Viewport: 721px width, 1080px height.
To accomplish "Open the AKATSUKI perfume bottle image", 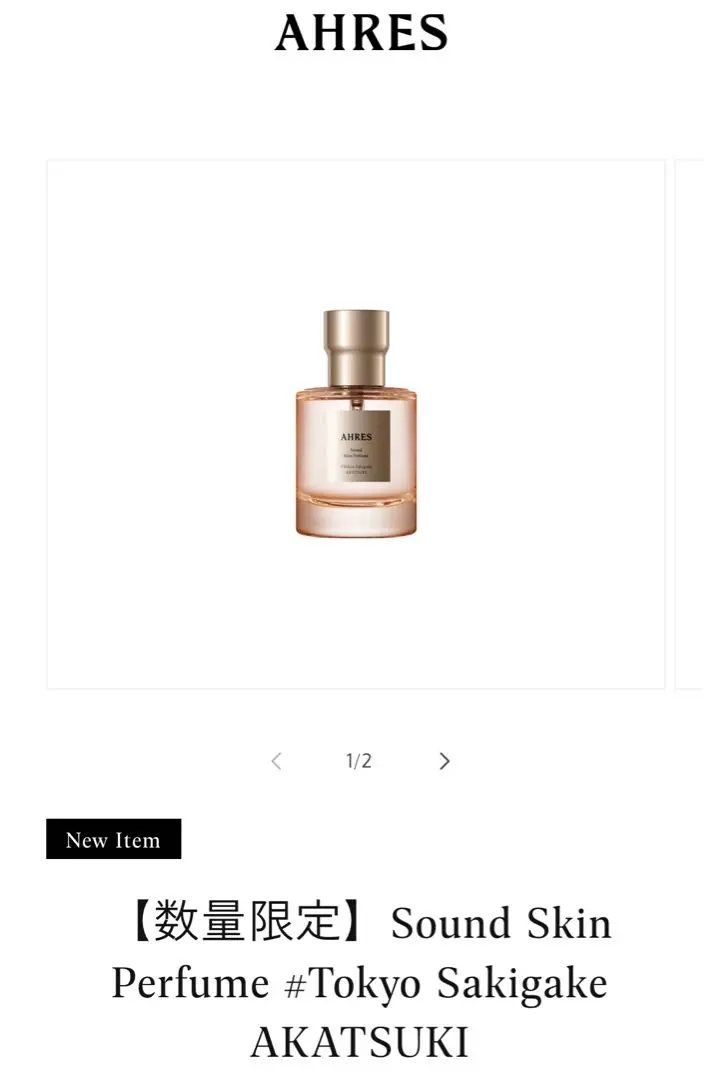I will click(x=356, y=424).
